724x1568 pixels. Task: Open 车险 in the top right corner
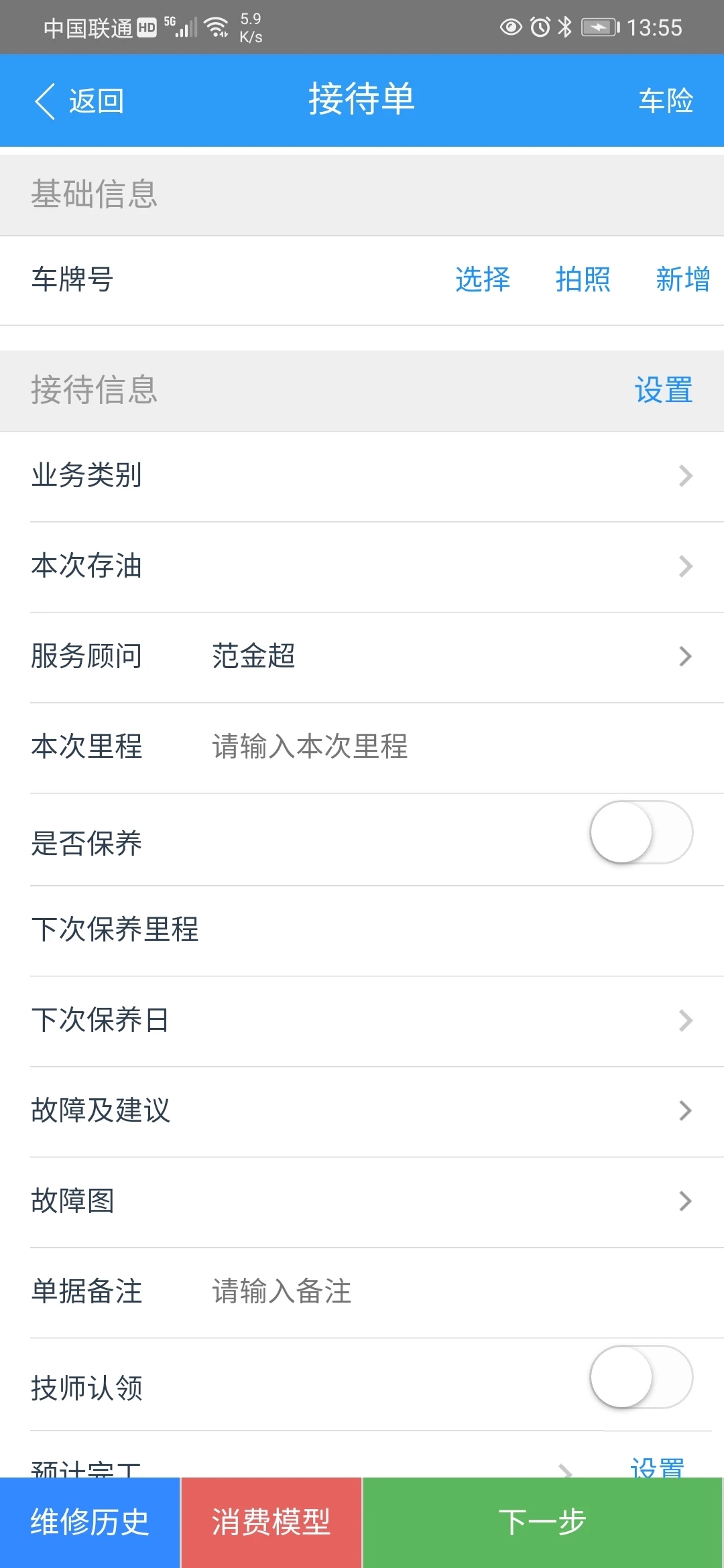pos(665,101)
